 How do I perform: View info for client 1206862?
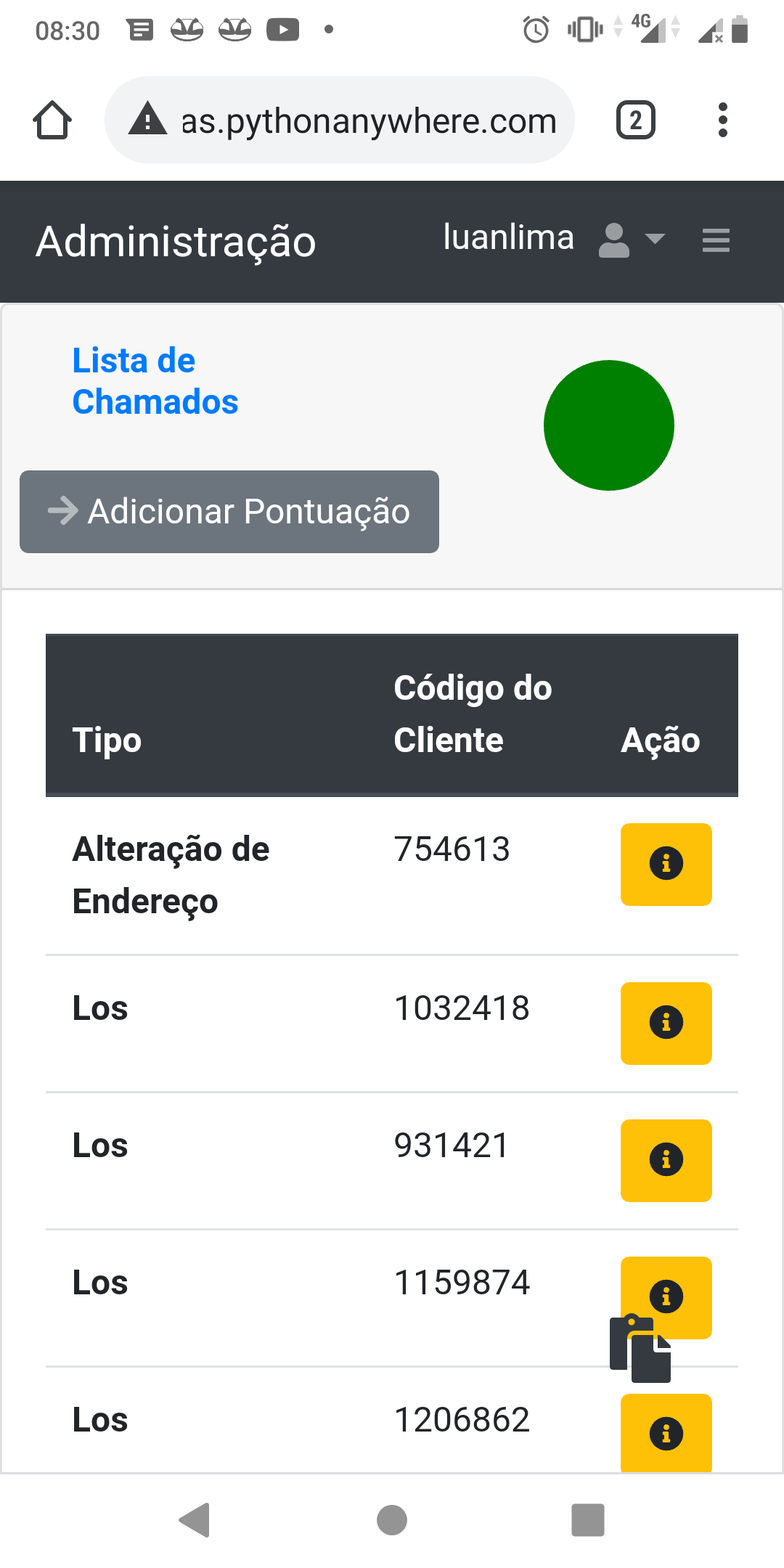point(666,1433)
